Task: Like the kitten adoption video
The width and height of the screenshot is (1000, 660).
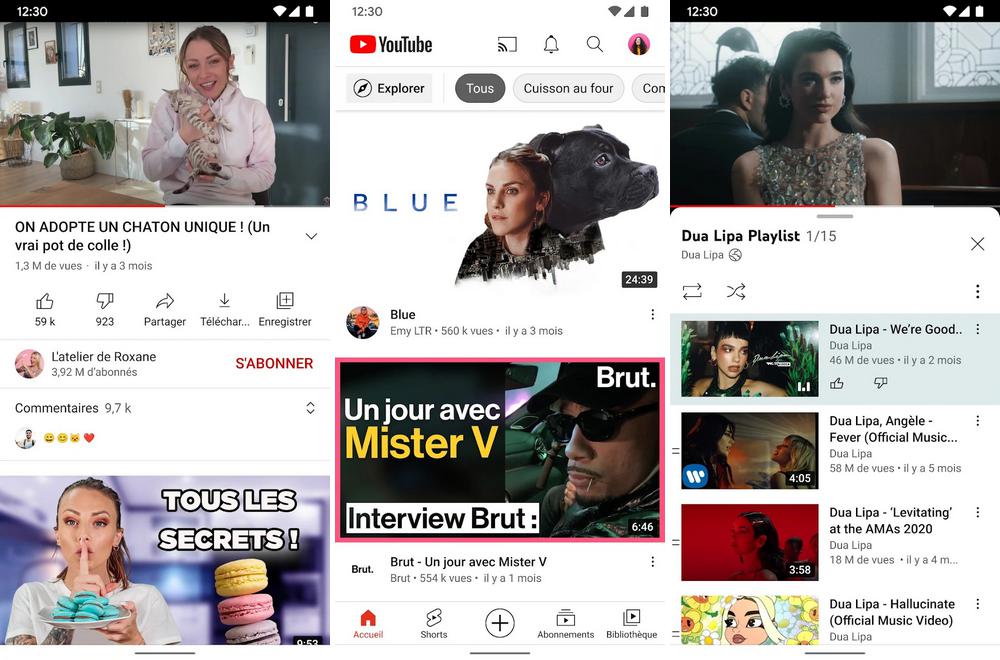Action: coord(45,301)
